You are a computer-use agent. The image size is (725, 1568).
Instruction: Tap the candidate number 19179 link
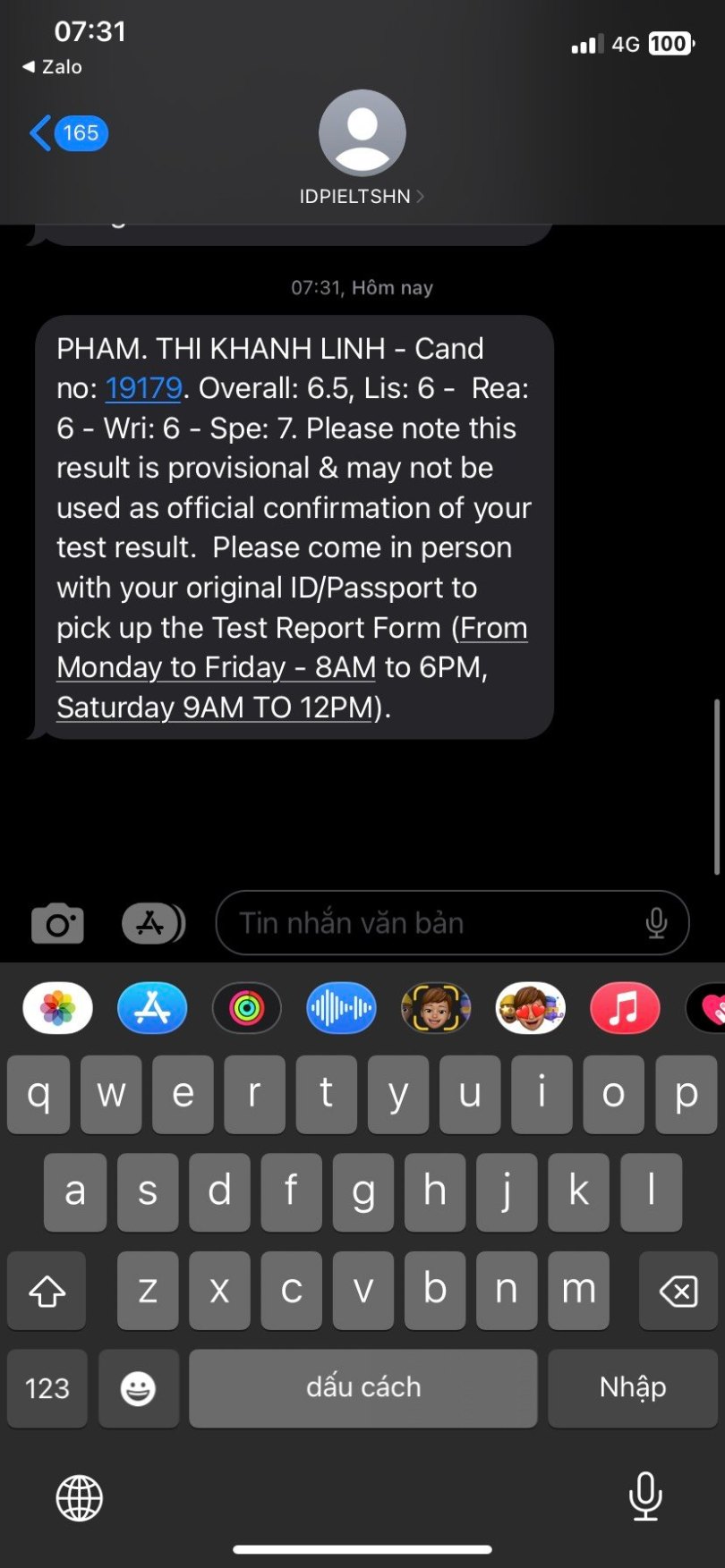pos(143,388)
